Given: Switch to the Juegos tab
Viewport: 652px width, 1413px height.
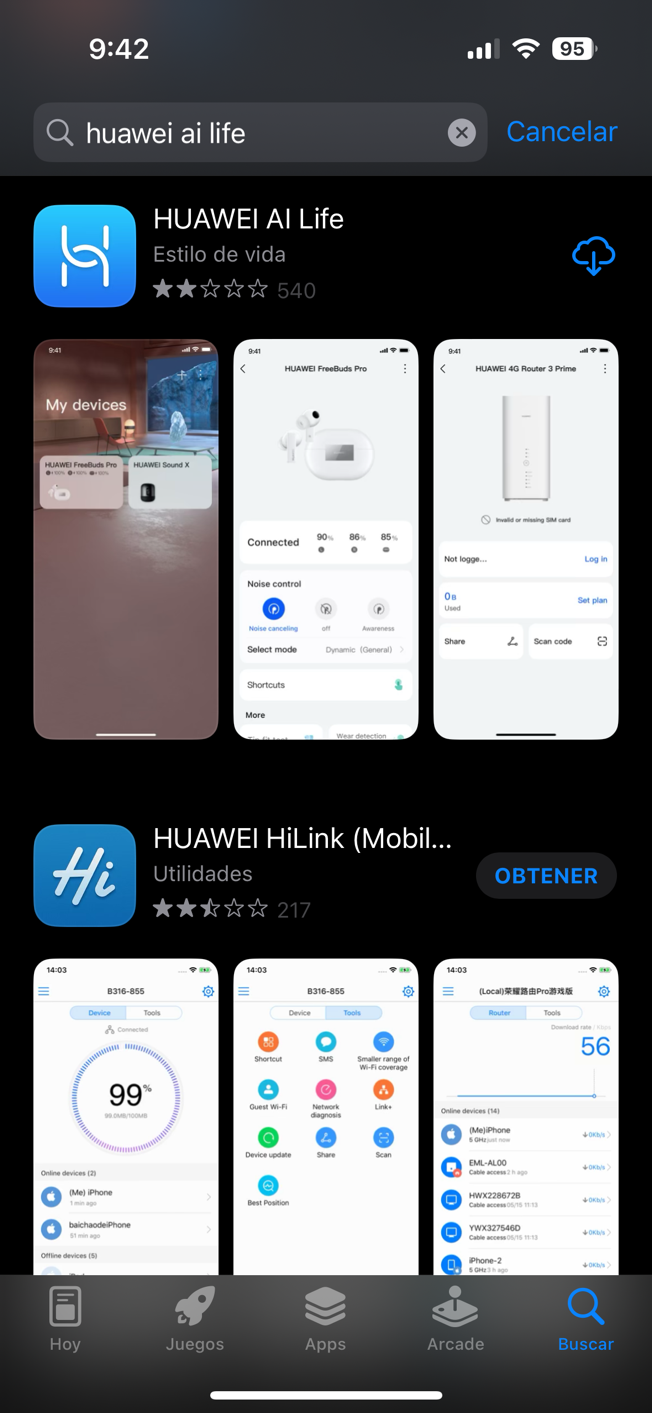Looking at the screenshot, I should [195, 1320].
